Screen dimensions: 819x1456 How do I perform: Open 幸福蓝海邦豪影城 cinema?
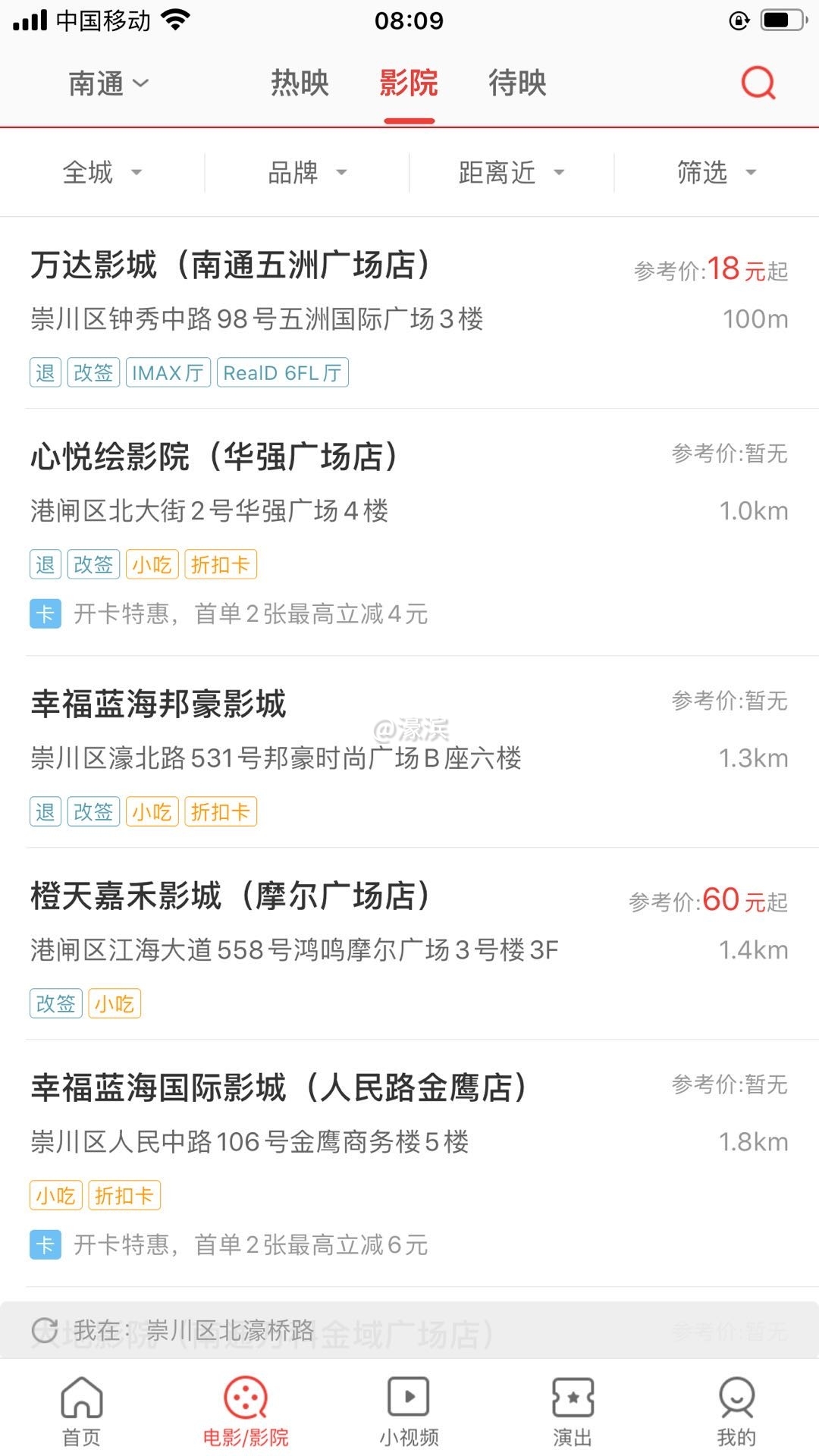158,704
